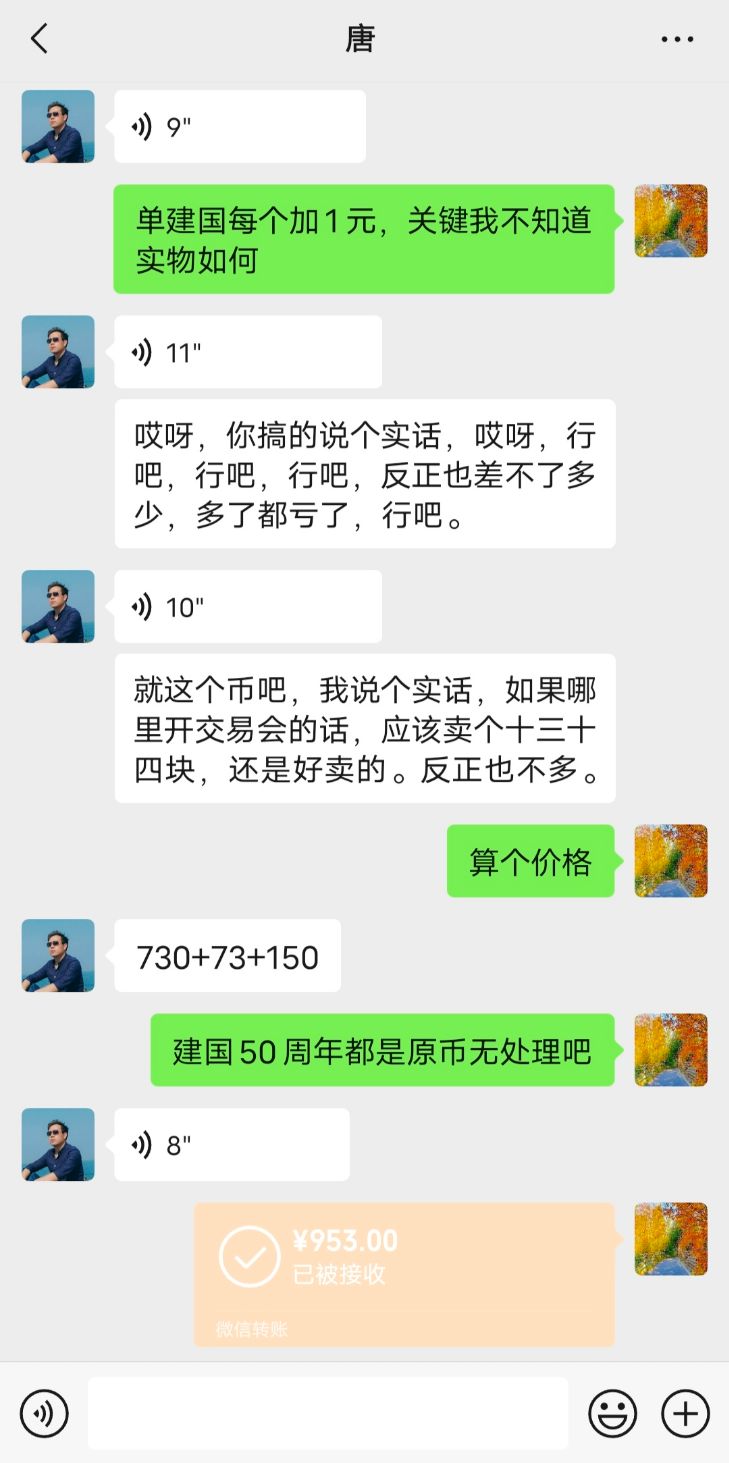The image size is (729, 1463).
Task: Play the 8" voice message
Action: point(232,1145)
